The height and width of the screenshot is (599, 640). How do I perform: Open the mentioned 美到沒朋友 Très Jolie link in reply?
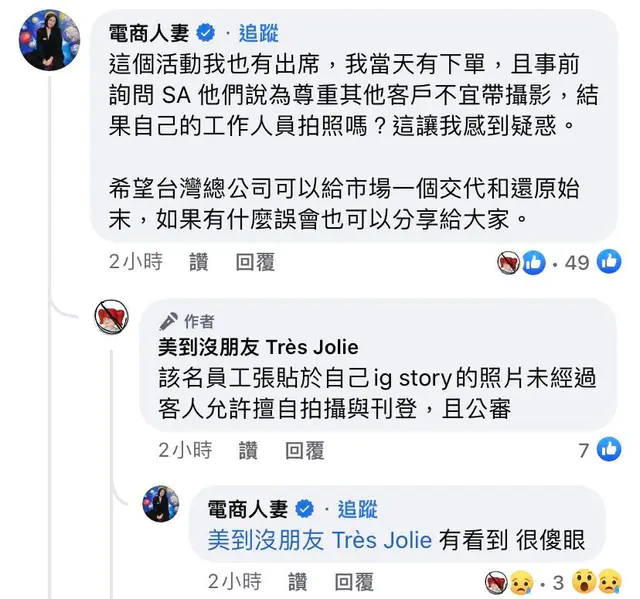(x=319, y=541)
